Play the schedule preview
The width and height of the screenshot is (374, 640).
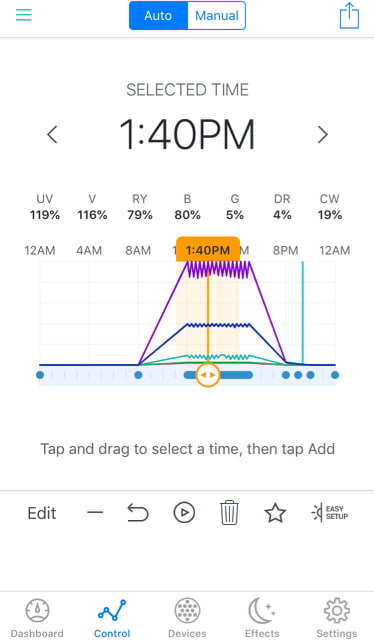point(184,513)
